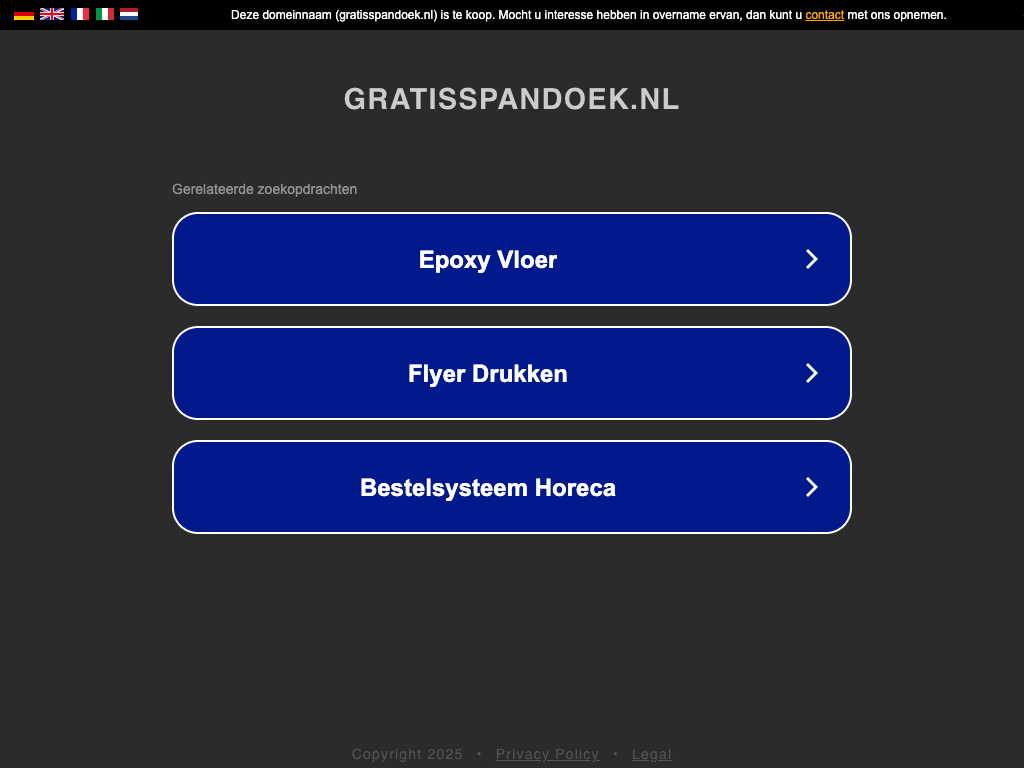
Task: Choose the Italian flag language
Action: pos(105,14)
